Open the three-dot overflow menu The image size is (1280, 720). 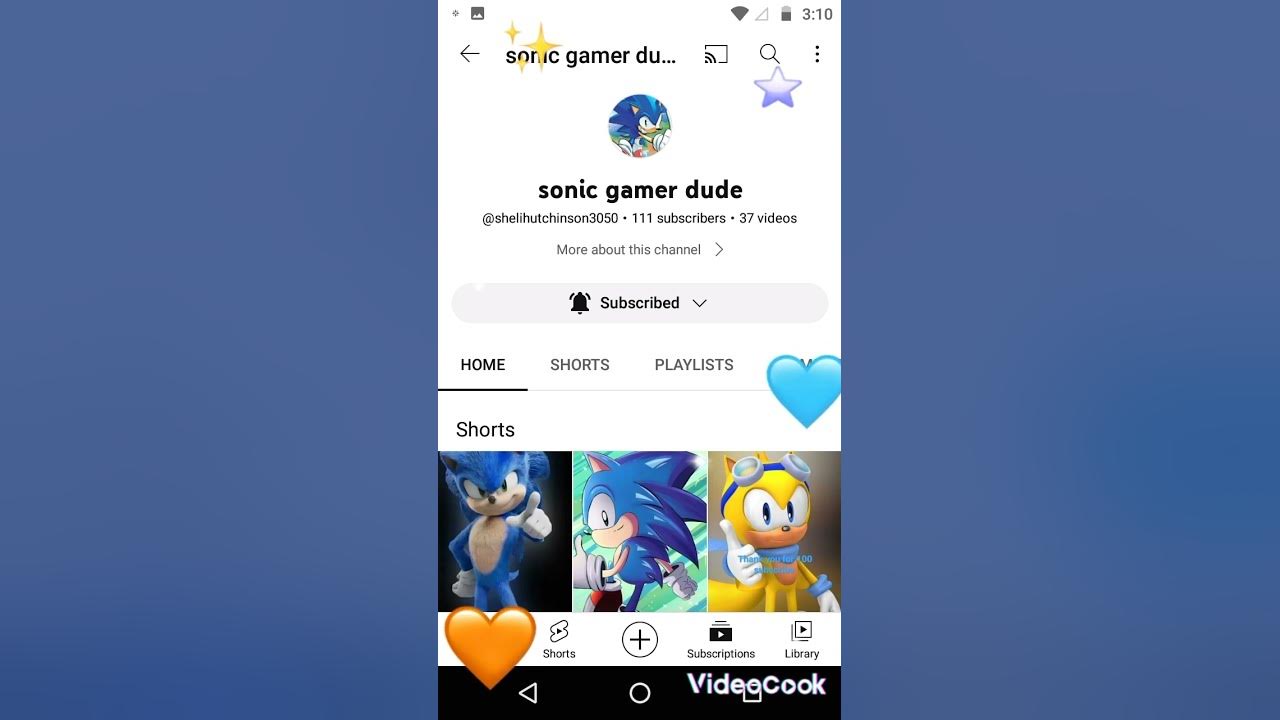[817, 54]
